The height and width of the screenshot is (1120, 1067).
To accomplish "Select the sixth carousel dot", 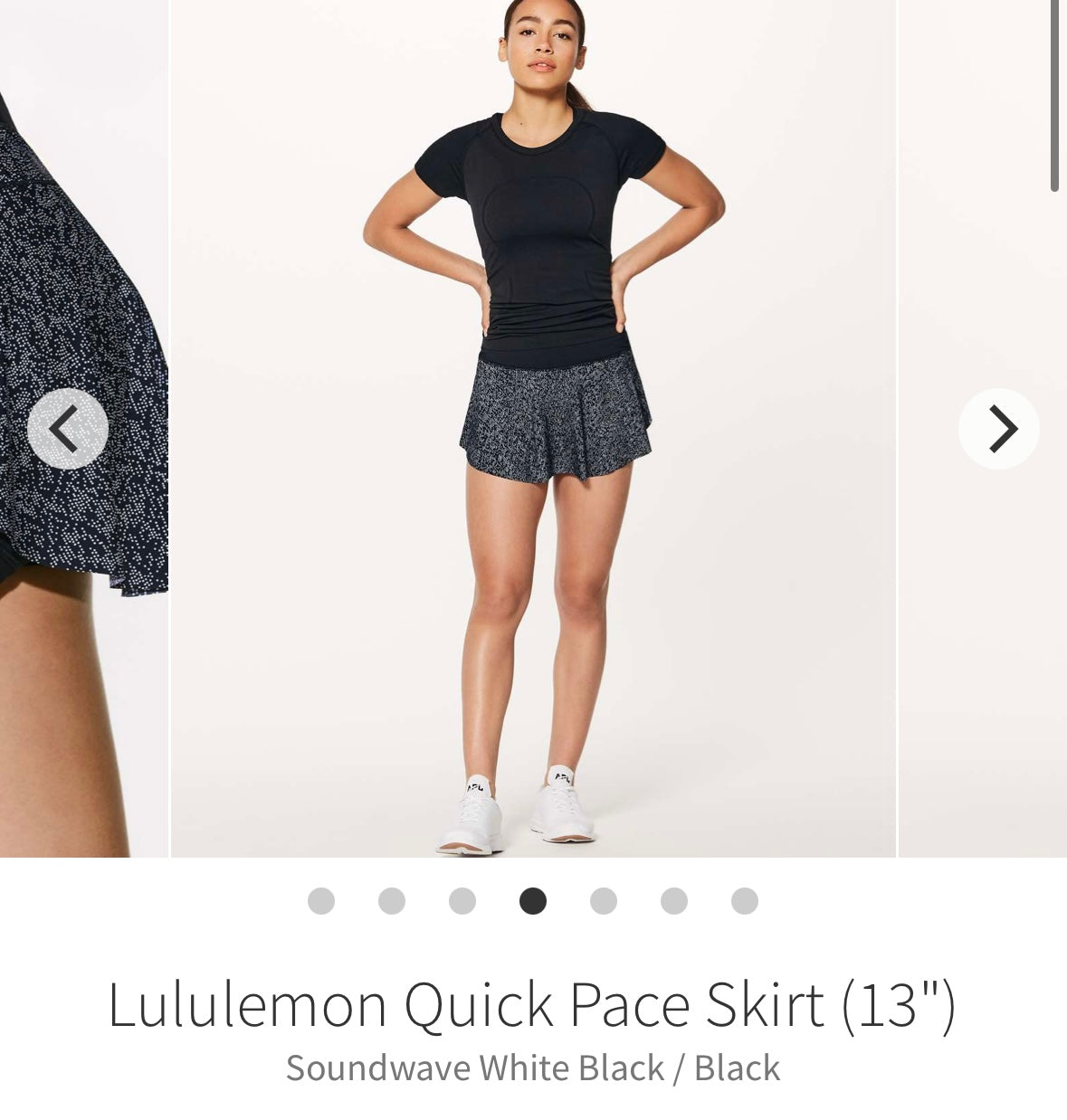I will tap(674, 901).
